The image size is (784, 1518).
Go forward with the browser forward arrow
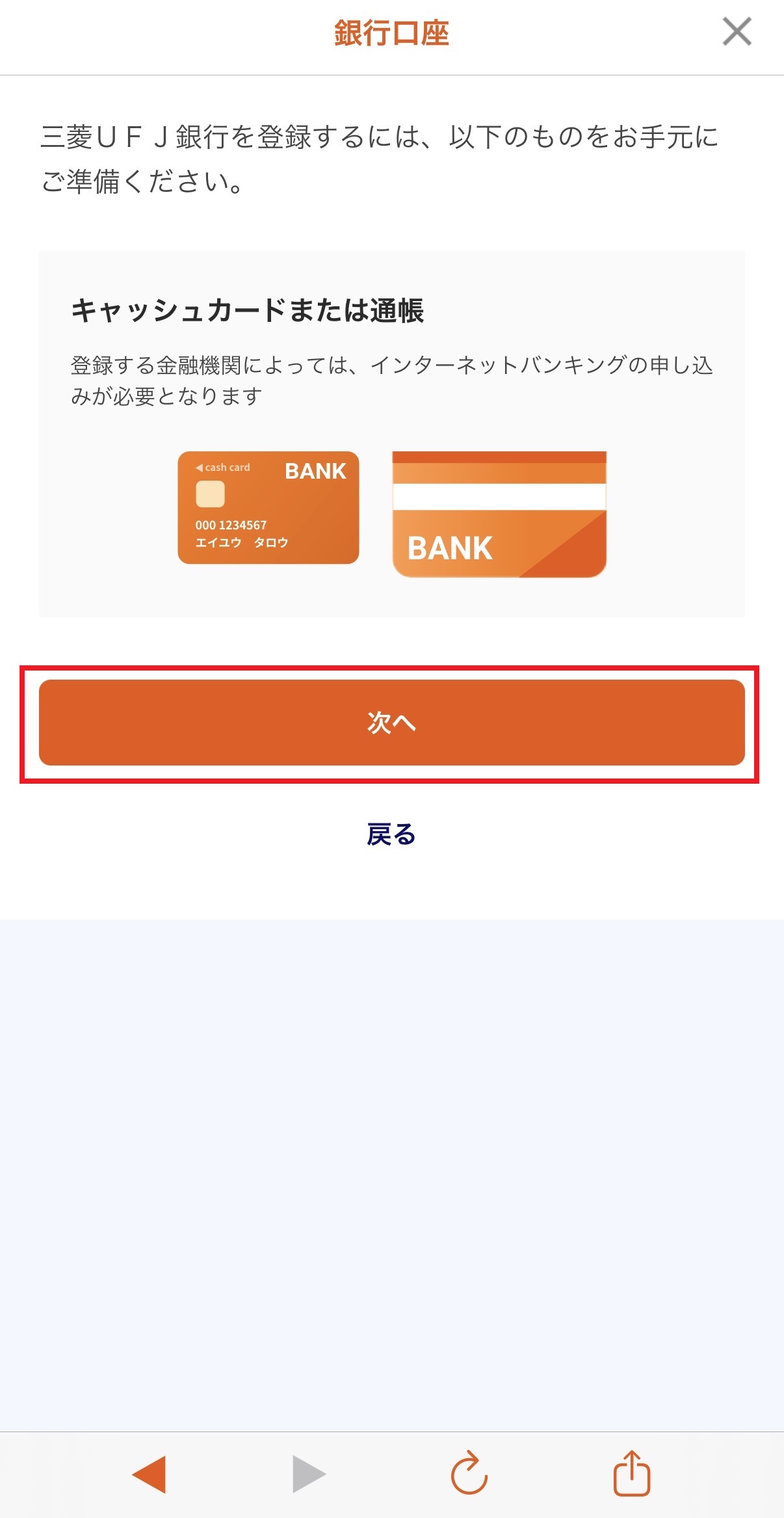point(309,1474)
